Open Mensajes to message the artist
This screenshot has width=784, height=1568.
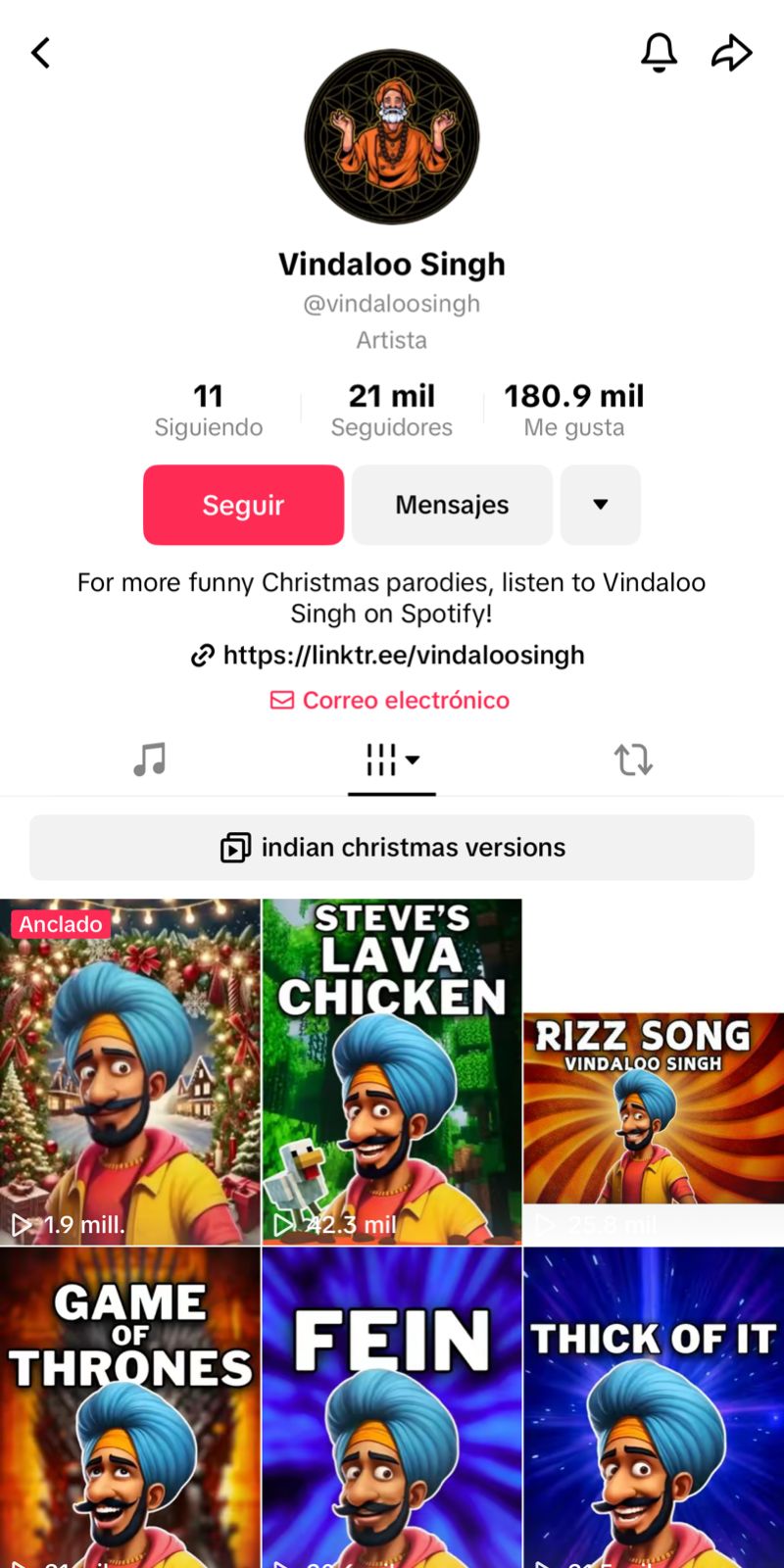click(452, 505)
